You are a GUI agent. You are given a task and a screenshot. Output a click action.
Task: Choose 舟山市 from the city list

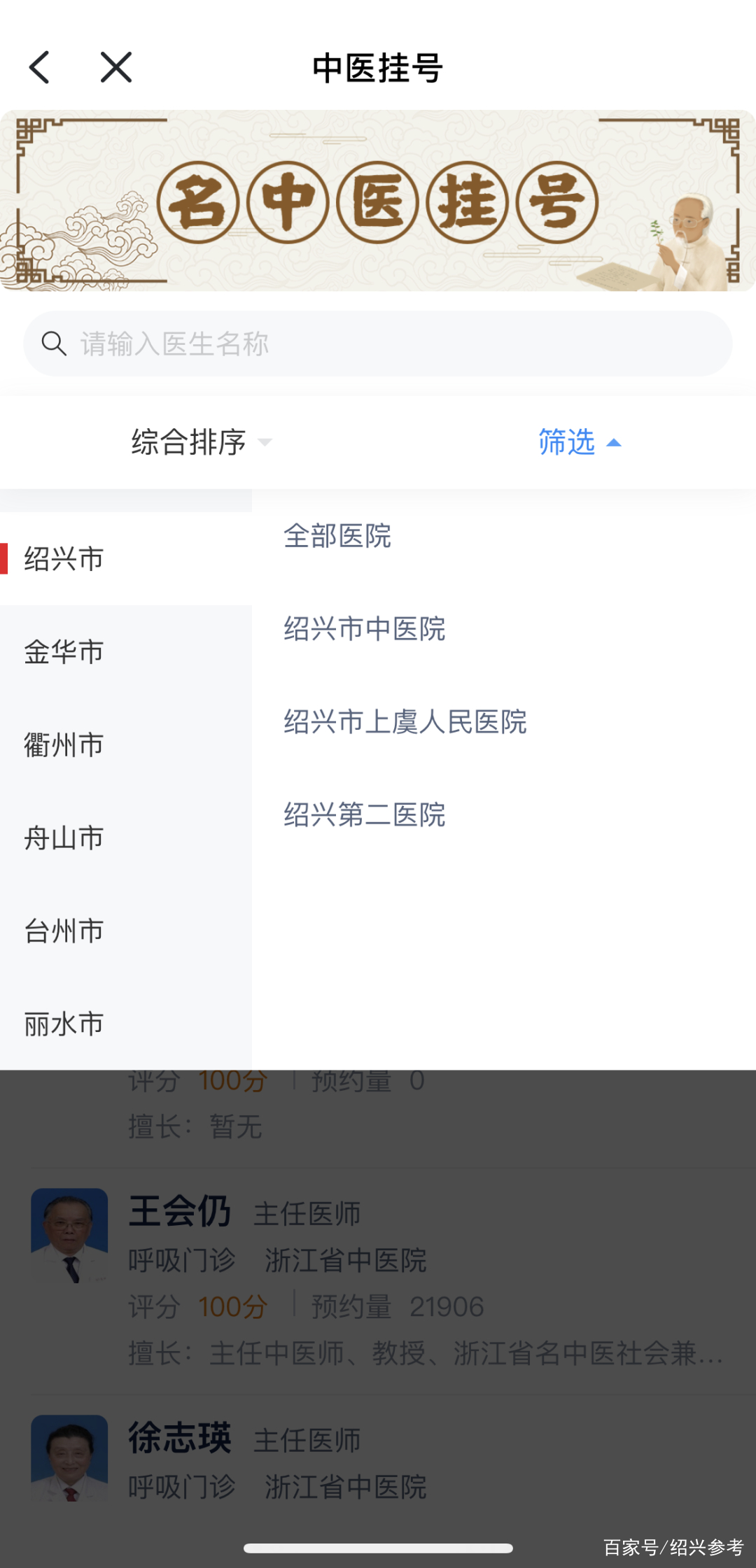[64, 838]
